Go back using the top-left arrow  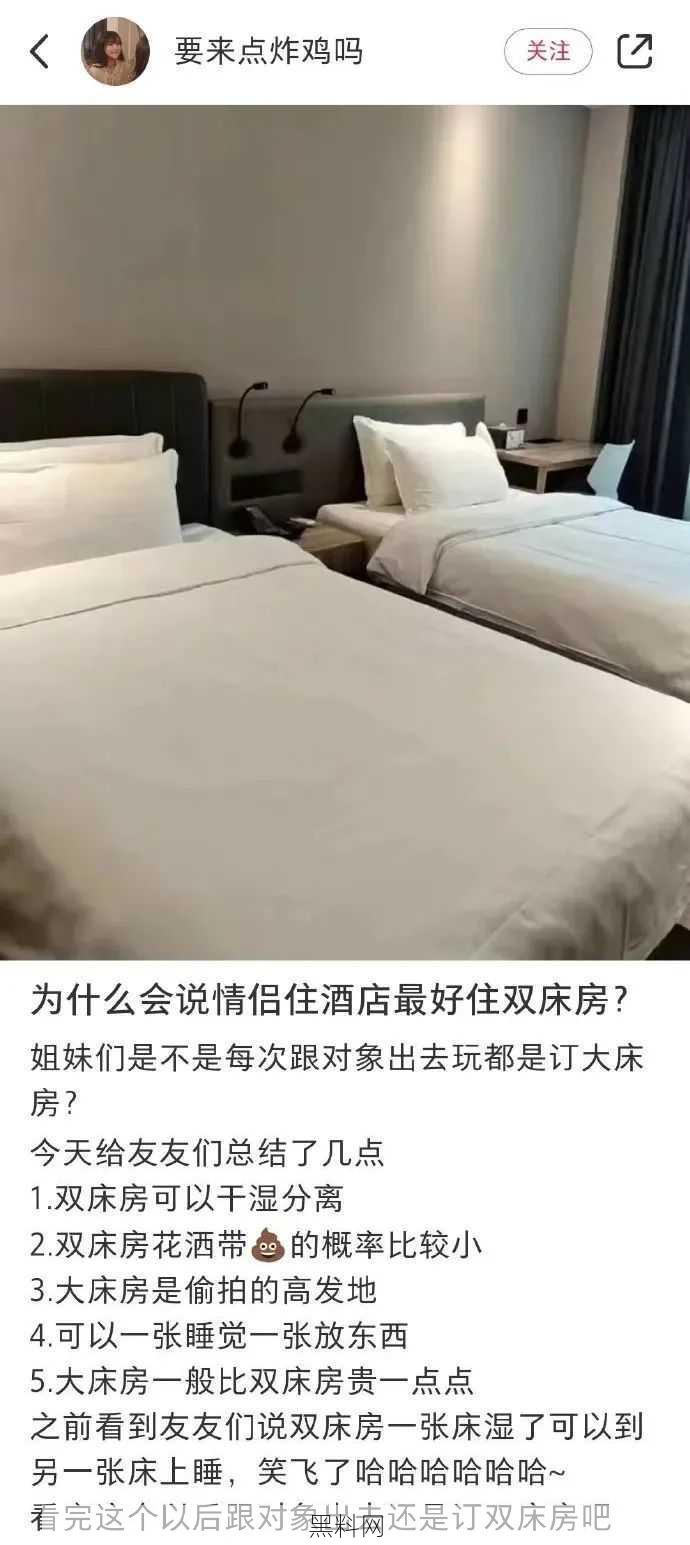point(40,52)
